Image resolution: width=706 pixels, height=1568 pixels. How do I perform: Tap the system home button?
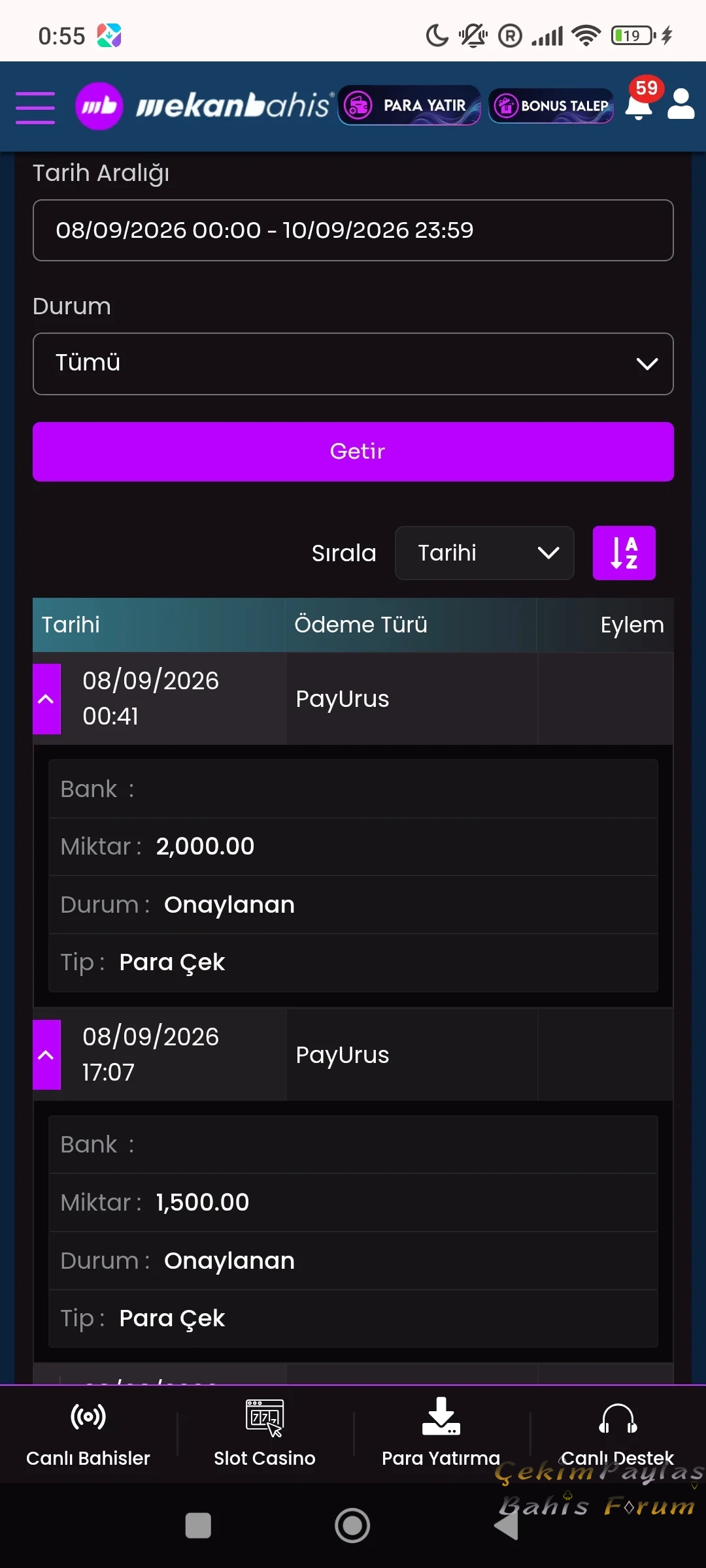click(x=352, y=1526)
